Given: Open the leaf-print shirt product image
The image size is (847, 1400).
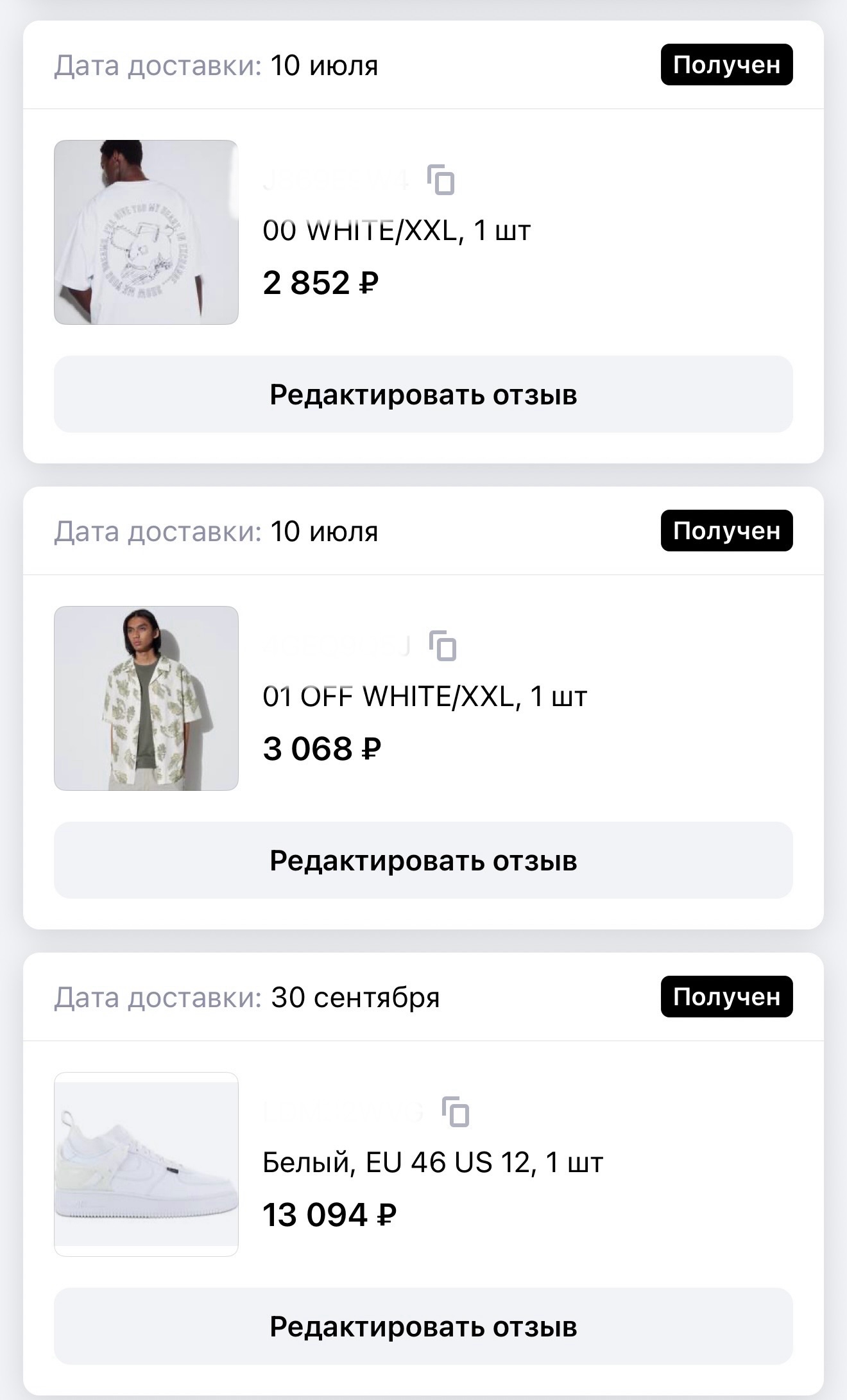Looking at the screenshot, I should 146,698.
